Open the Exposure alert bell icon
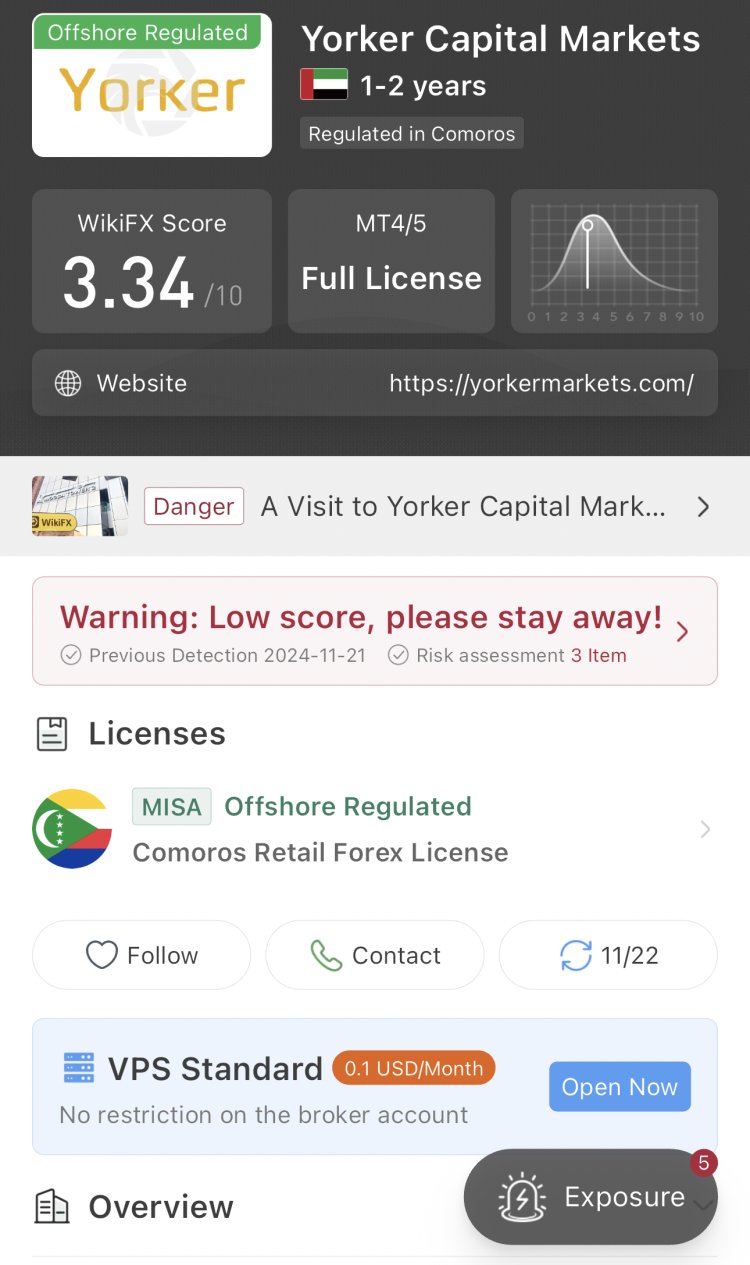The height and width of the screenshot is (1265, 750). (x=524, y=1197)
